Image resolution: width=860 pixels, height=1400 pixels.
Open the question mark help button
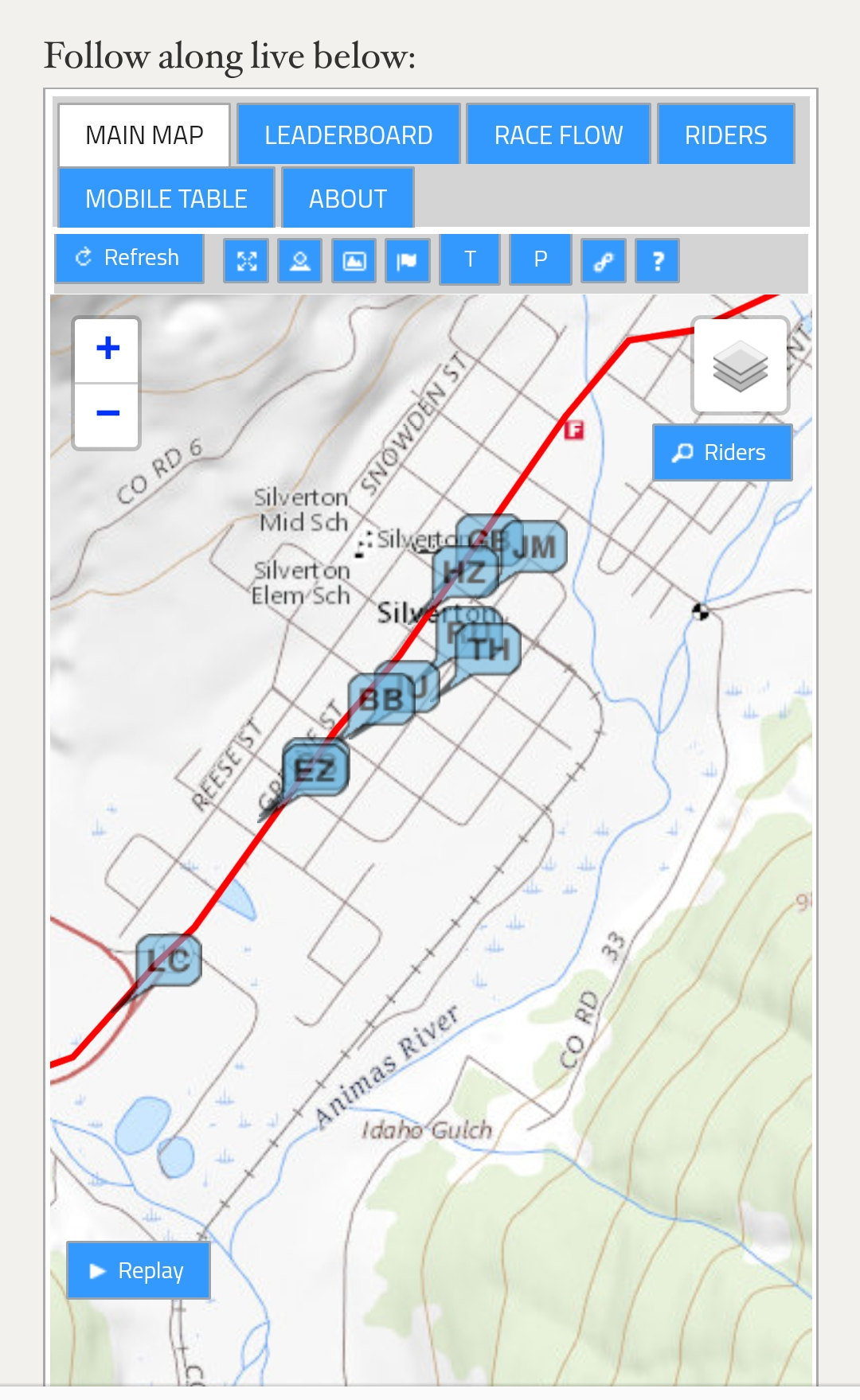point(658,260)
